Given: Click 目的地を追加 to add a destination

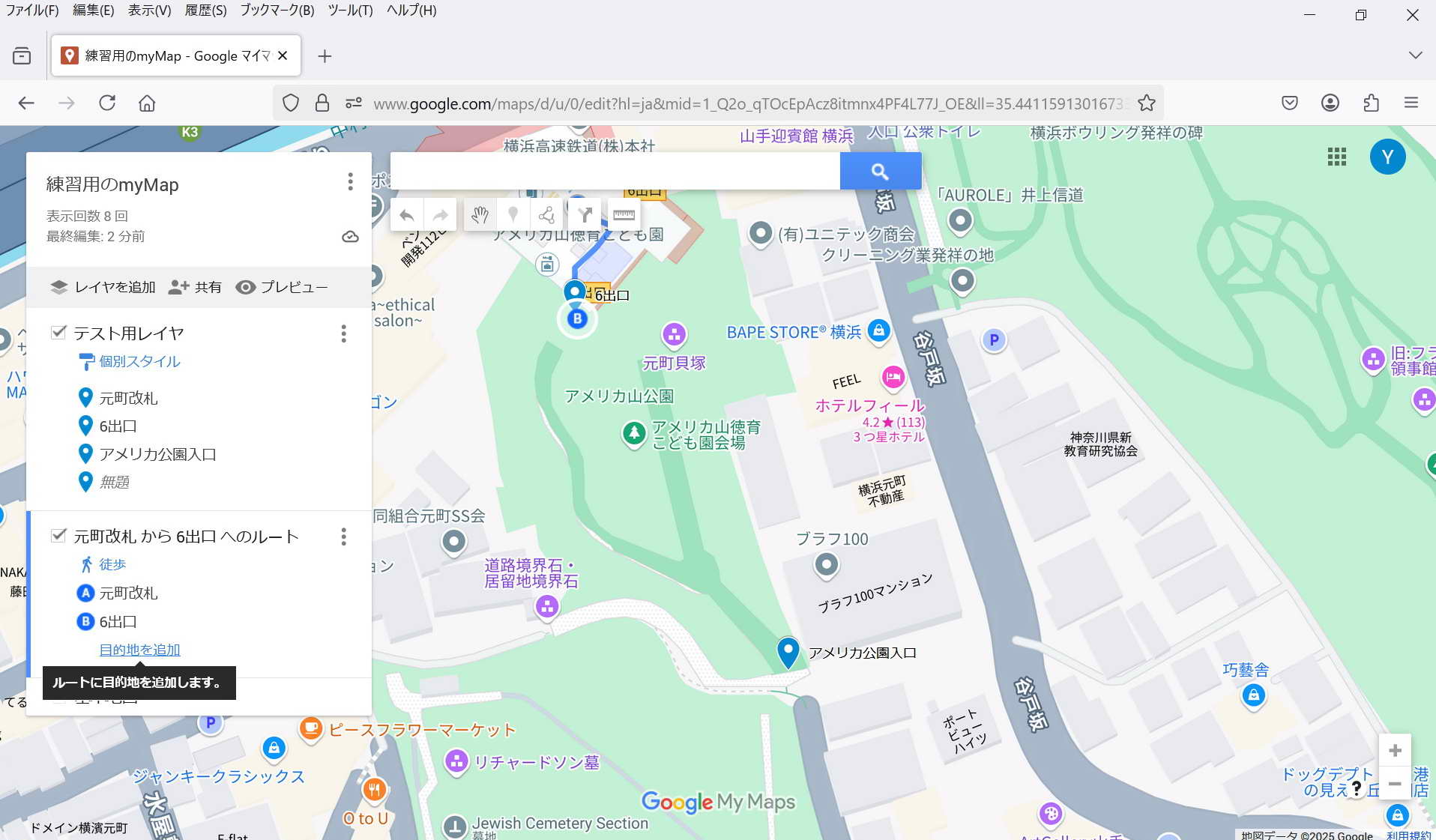Looking at the screenshot, I should (139, 650).
